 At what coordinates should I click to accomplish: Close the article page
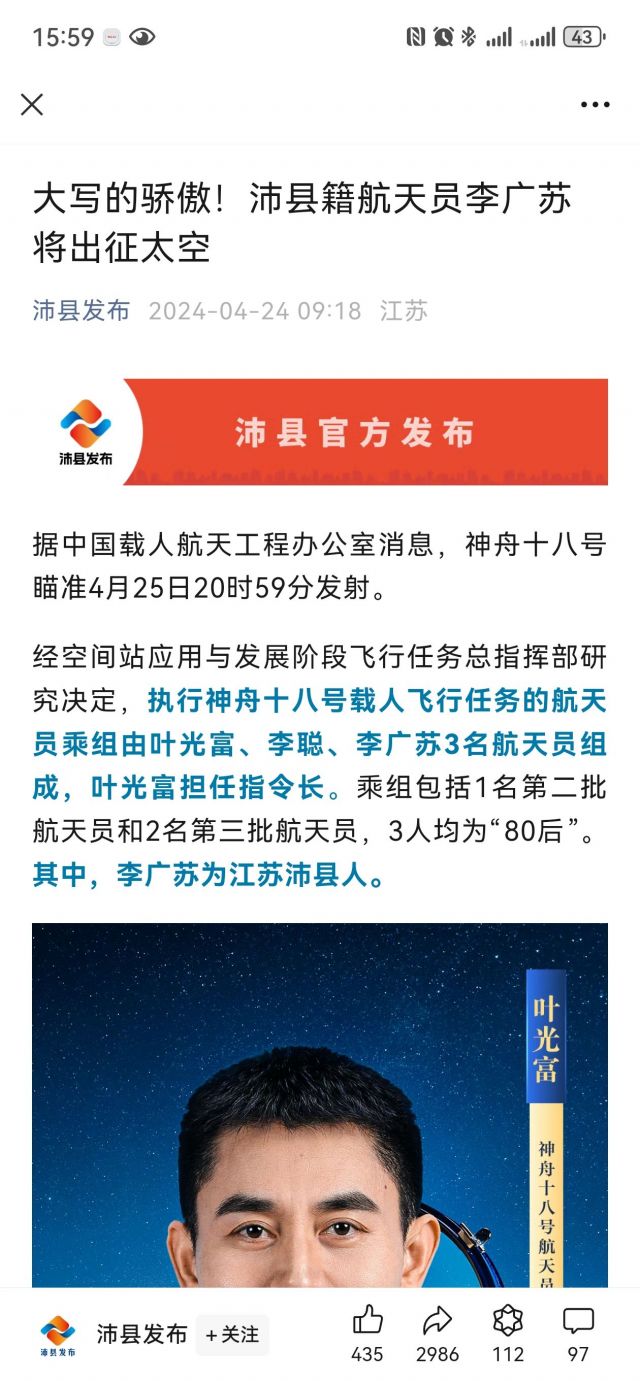tap(32, 104)
